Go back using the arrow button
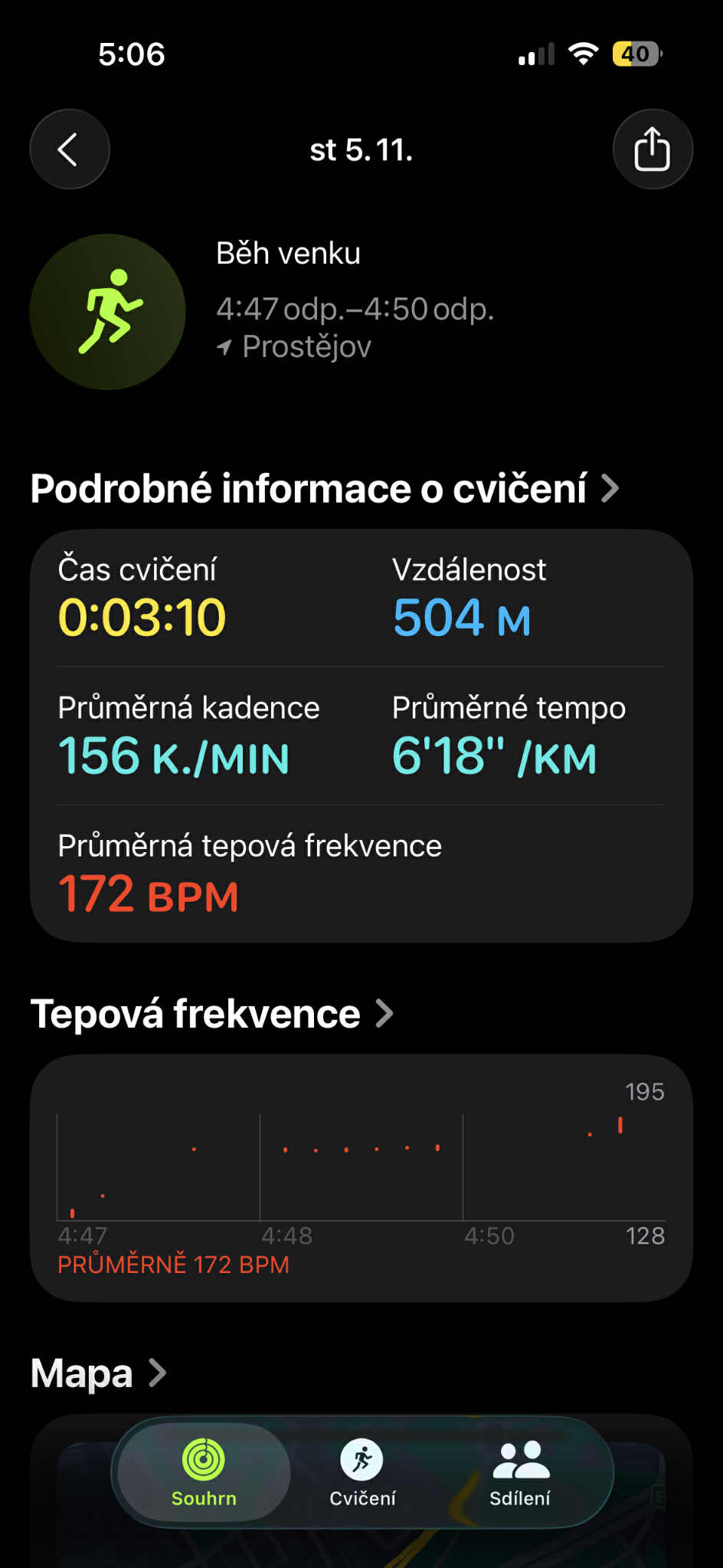The height and width of the screenshot is (1568, 723). pos(70,149)
